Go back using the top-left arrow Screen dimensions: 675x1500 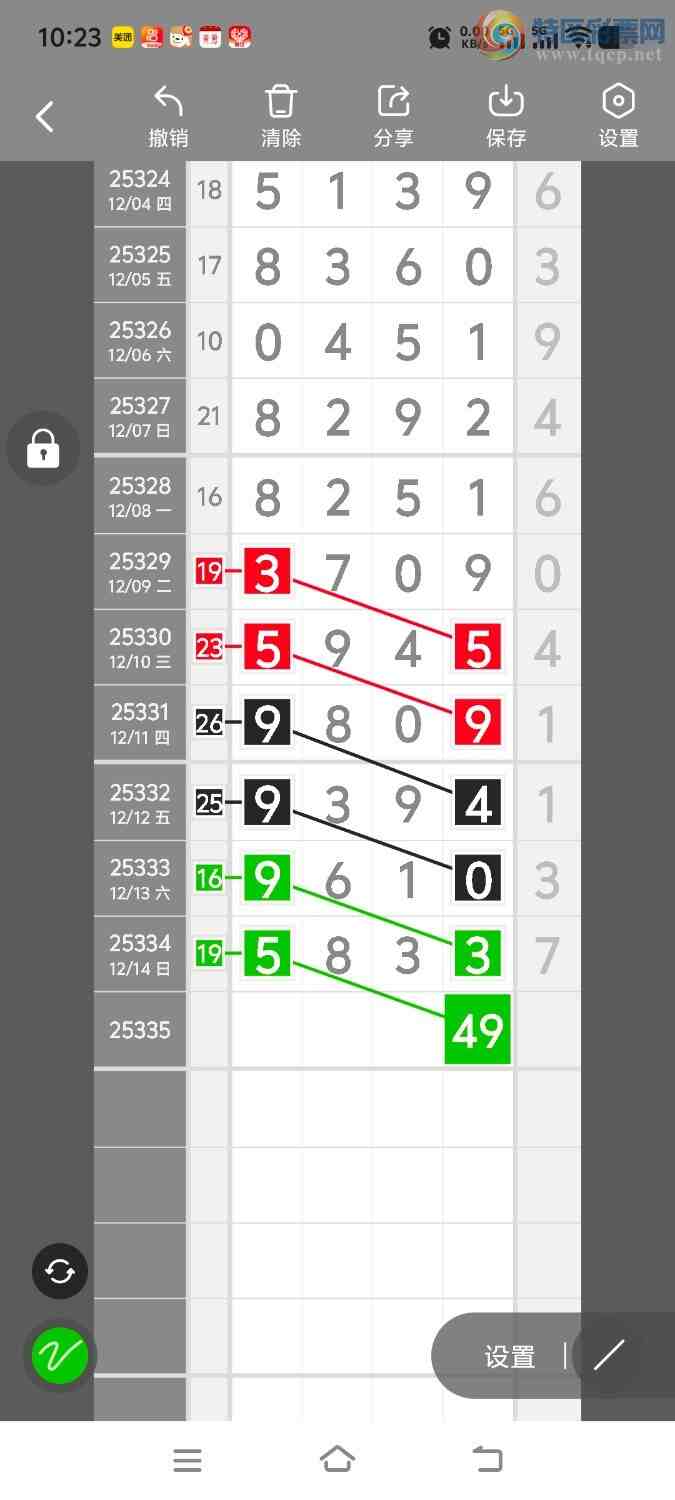45,117
